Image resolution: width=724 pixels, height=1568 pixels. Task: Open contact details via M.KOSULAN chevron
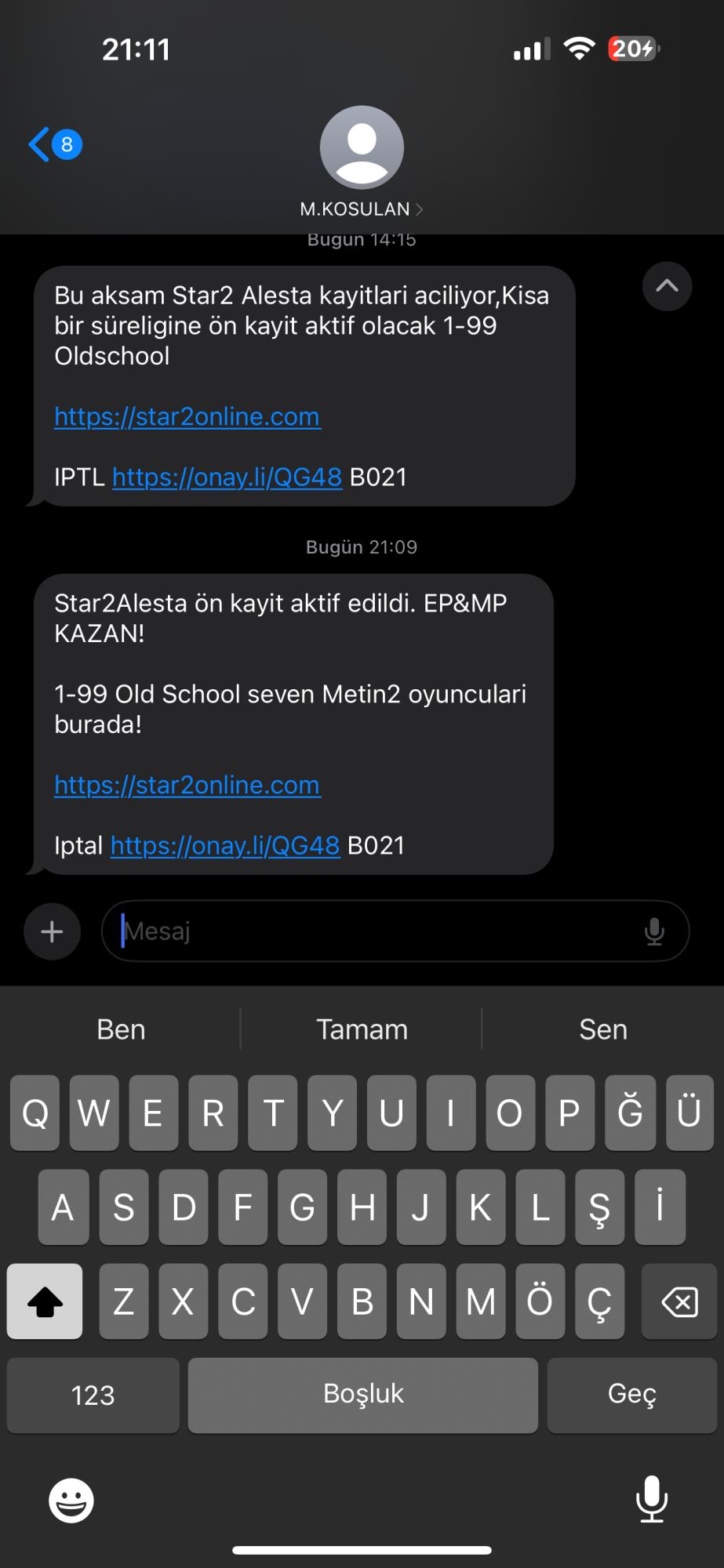420,209
